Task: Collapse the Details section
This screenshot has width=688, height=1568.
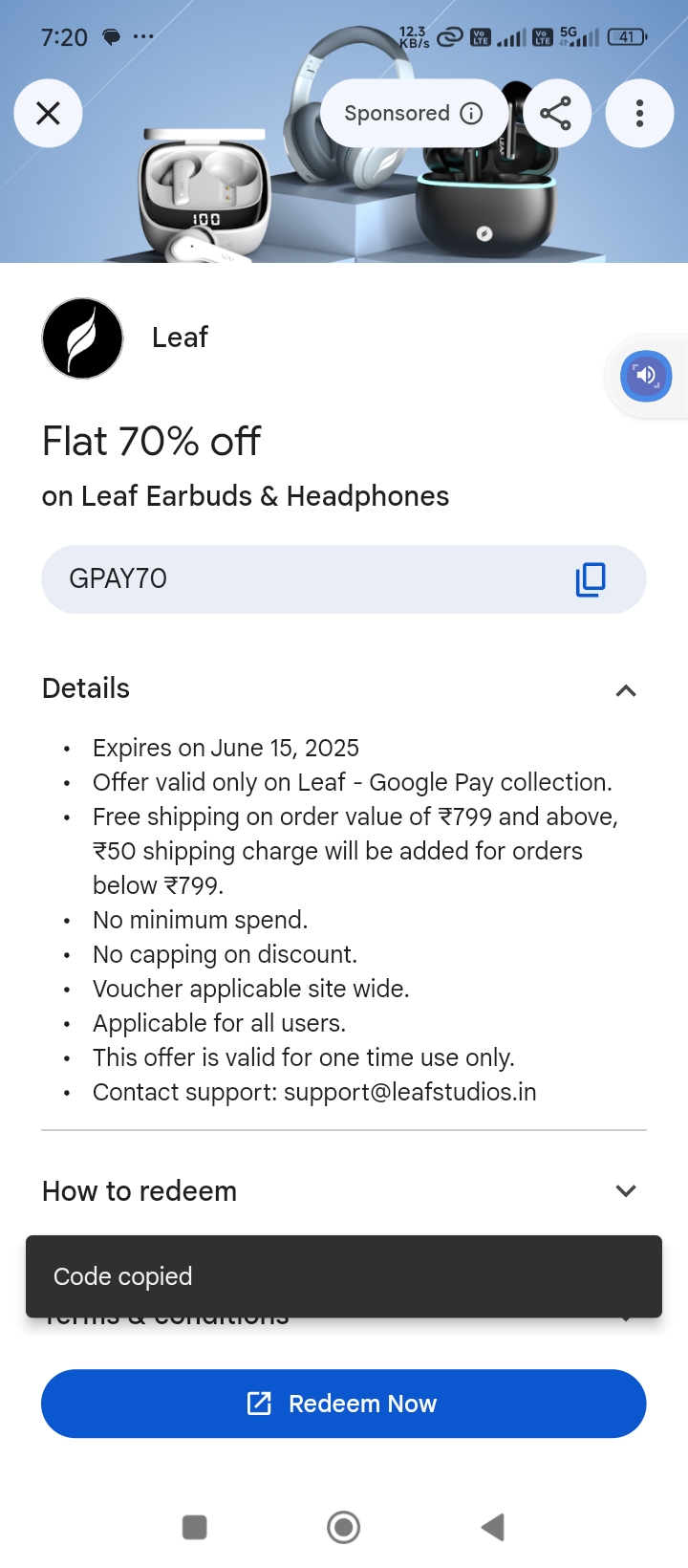Action: pos(626,690)
